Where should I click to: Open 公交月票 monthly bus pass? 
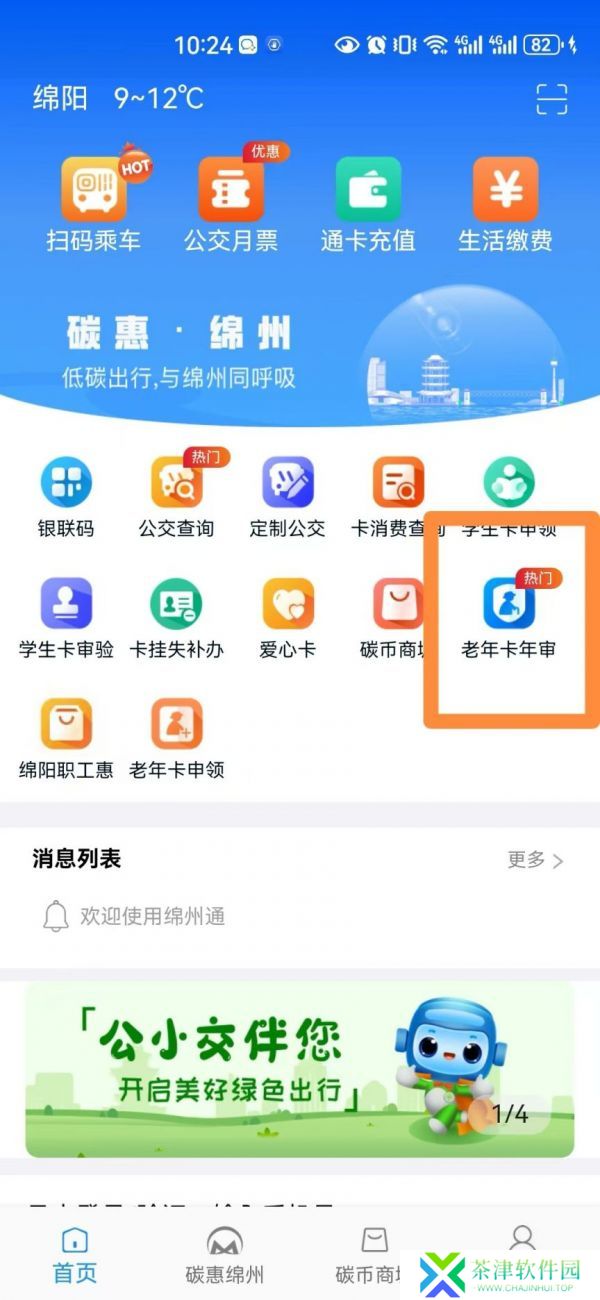pyautogui.click(x=231, y=204)
